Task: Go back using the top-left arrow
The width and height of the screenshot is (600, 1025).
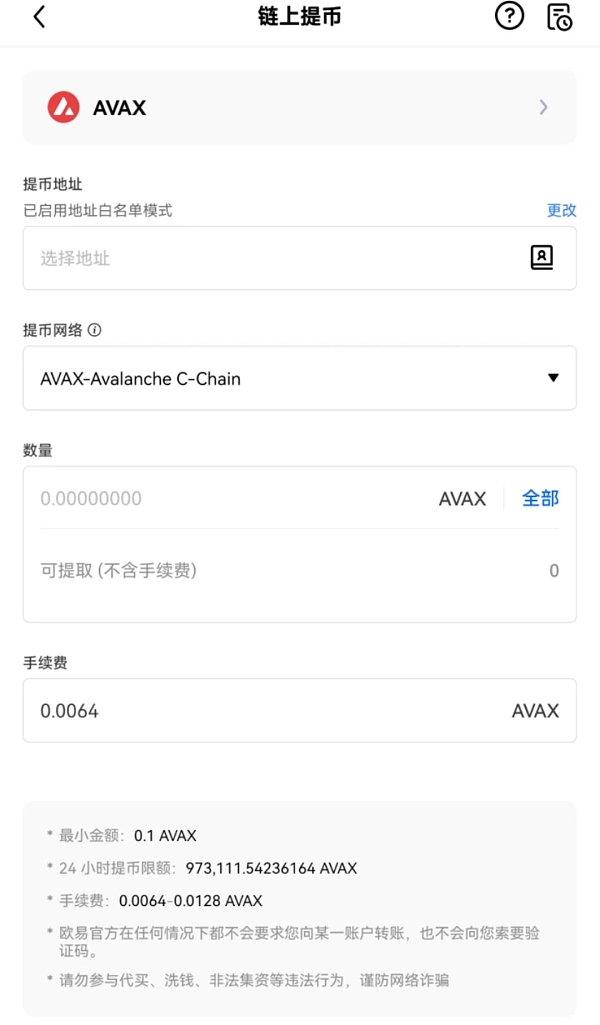Action: pos(39,17)
